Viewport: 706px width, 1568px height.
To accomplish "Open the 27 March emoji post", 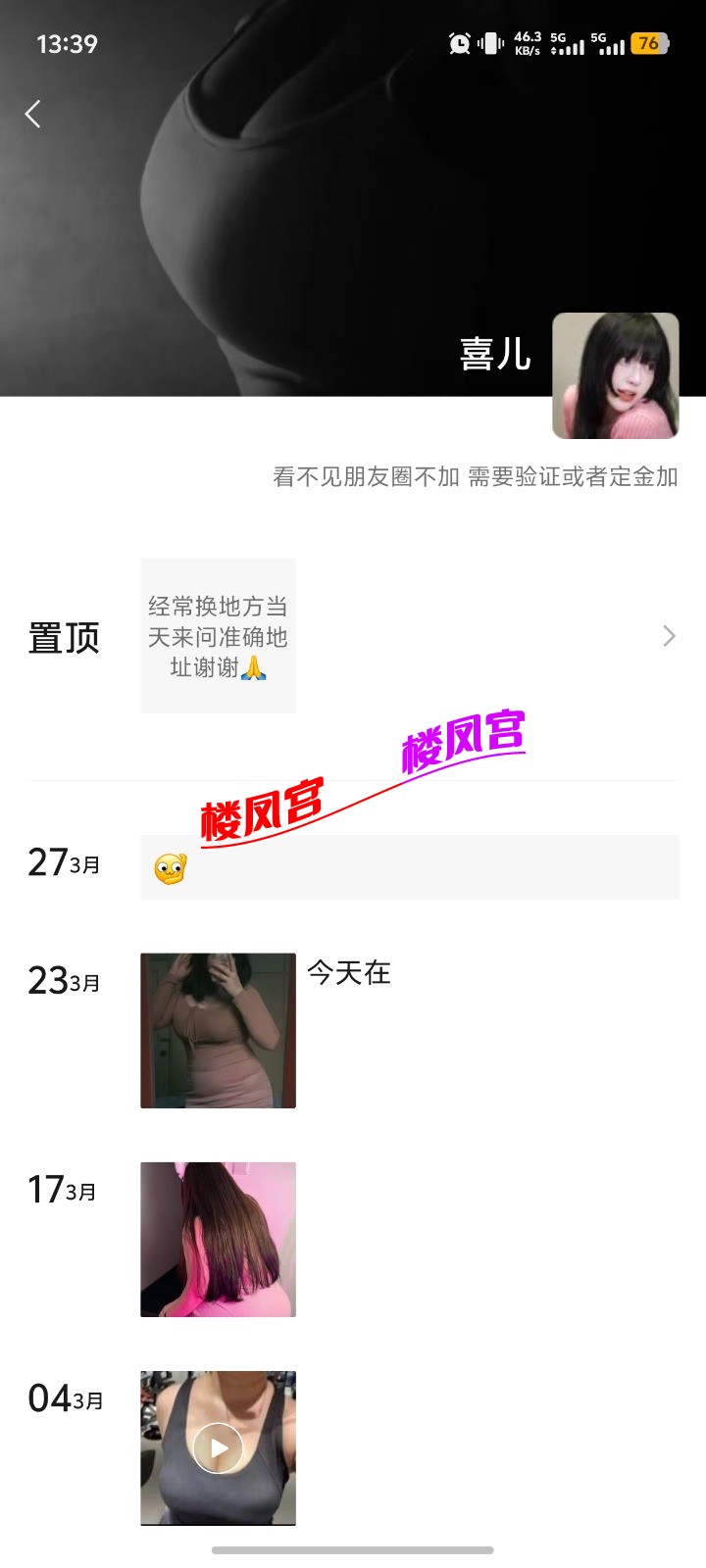I will 409,867.
